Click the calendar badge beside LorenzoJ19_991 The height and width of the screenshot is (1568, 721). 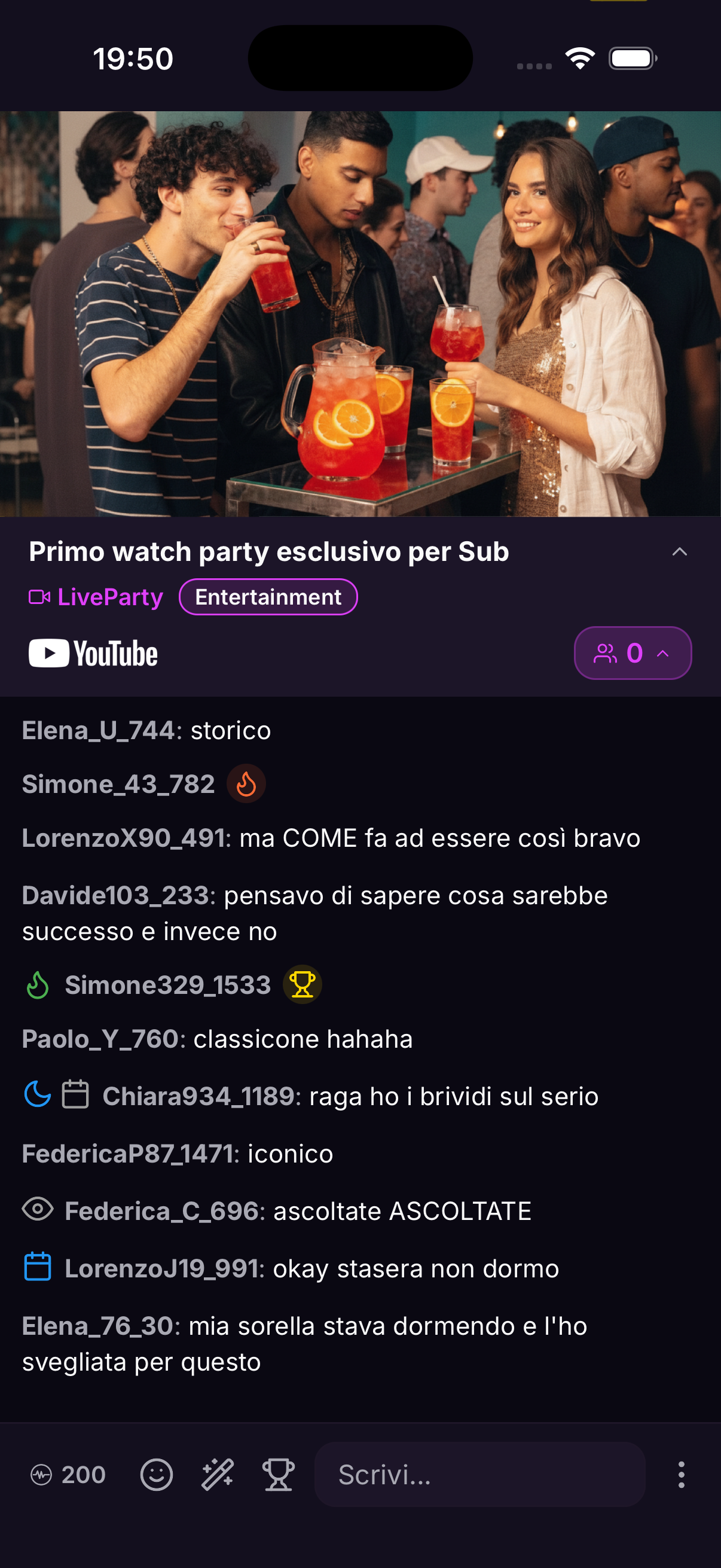coord(38,1269)
